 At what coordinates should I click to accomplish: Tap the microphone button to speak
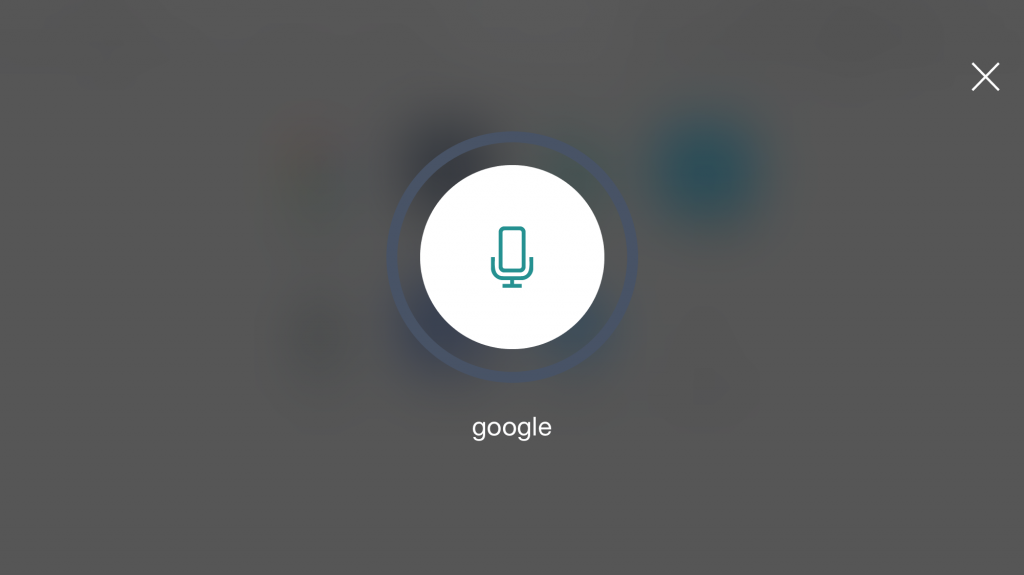pyautogui.click(x=512, y=257)
